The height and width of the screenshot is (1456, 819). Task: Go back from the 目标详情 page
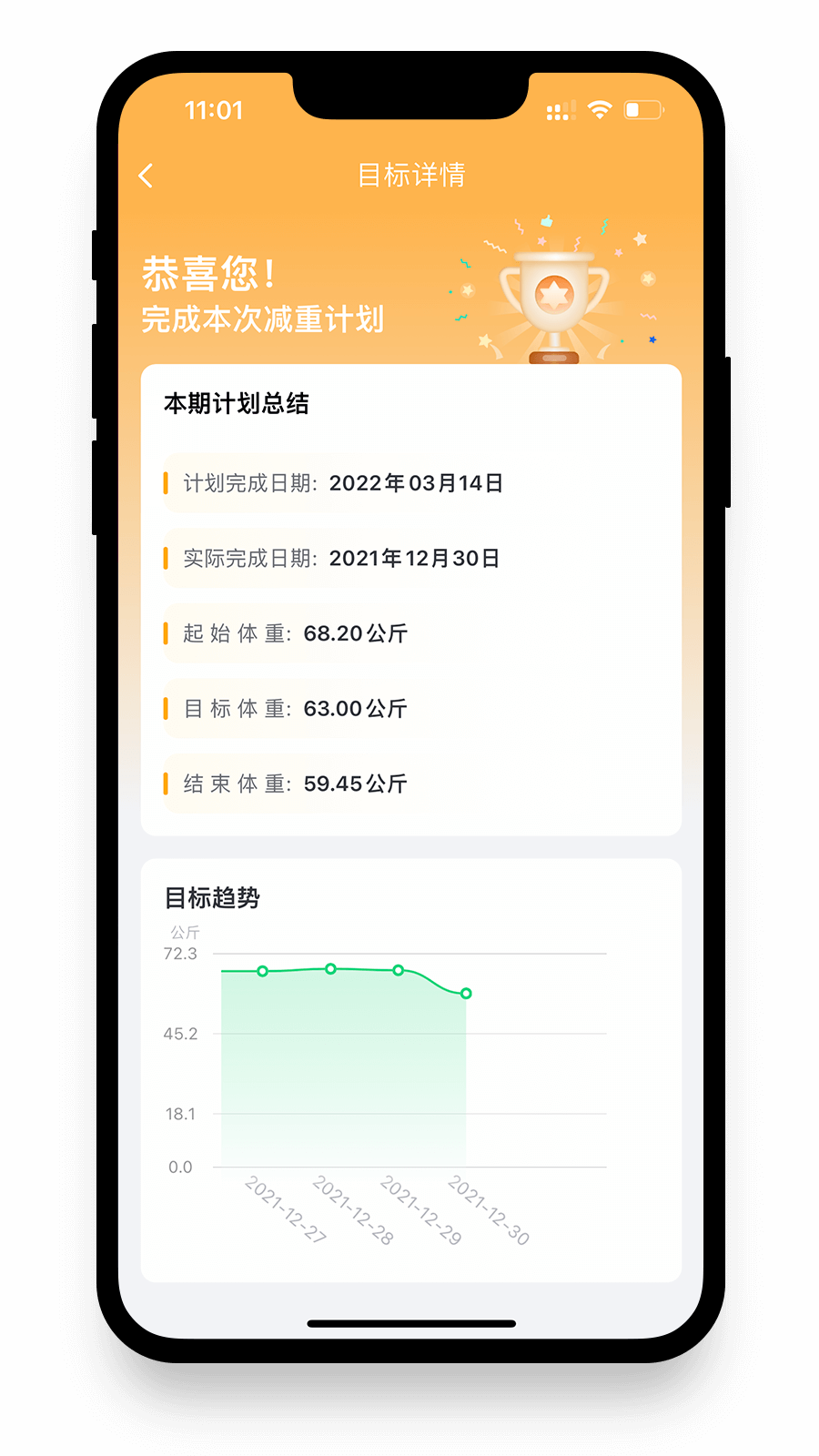click(146, 176)
